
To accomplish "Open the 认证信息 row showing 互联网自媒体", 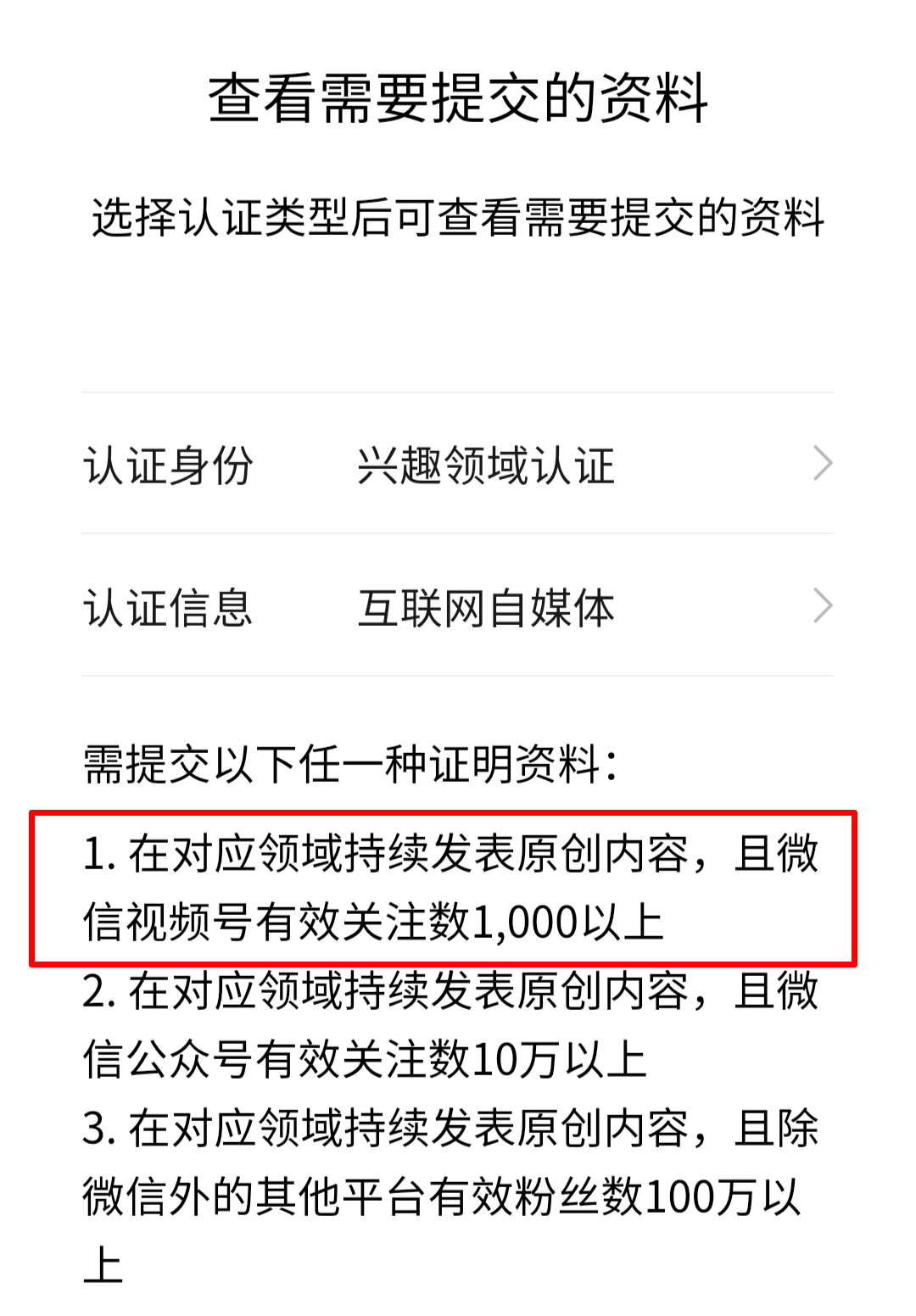I will [458, 607].
